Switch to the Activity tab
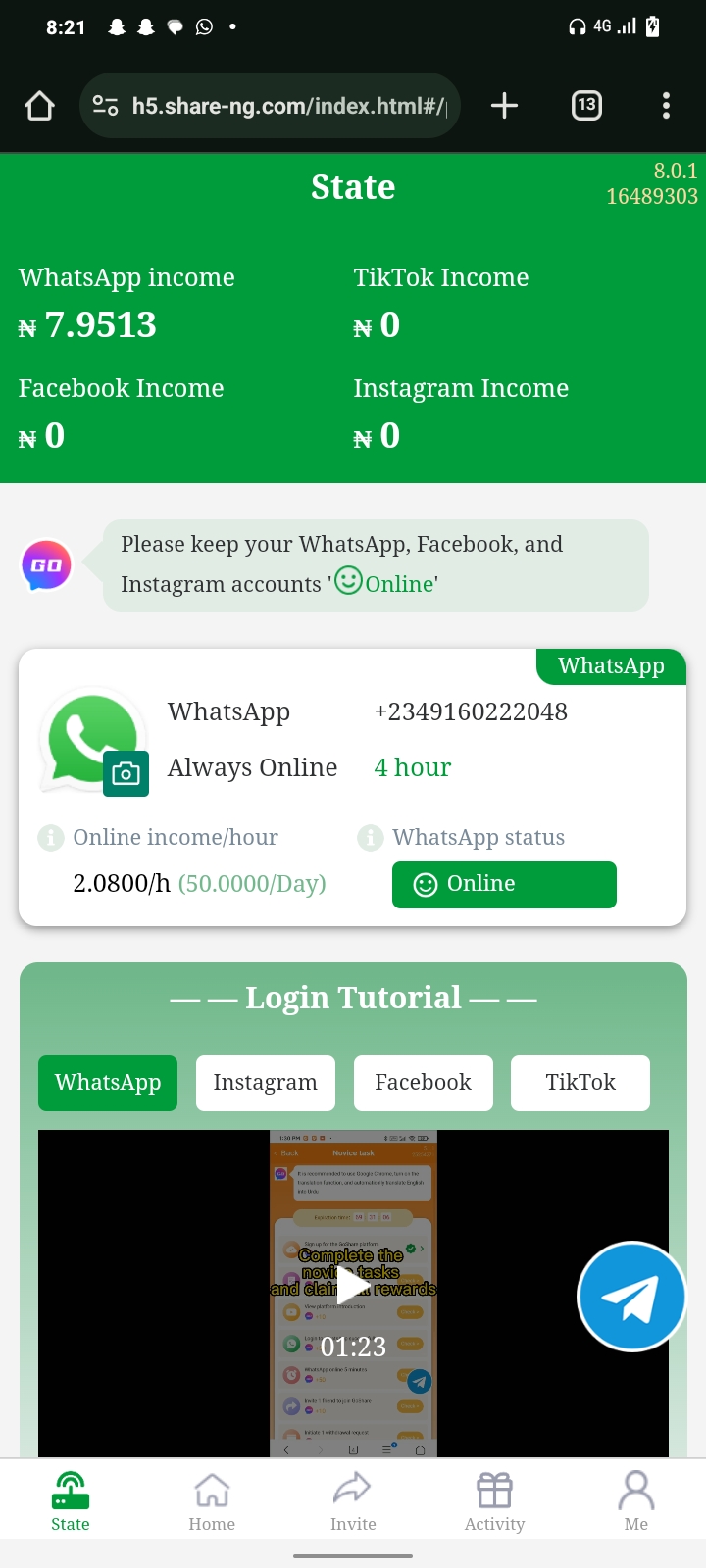706x1568 pixels. click(x=494, y=1501)
